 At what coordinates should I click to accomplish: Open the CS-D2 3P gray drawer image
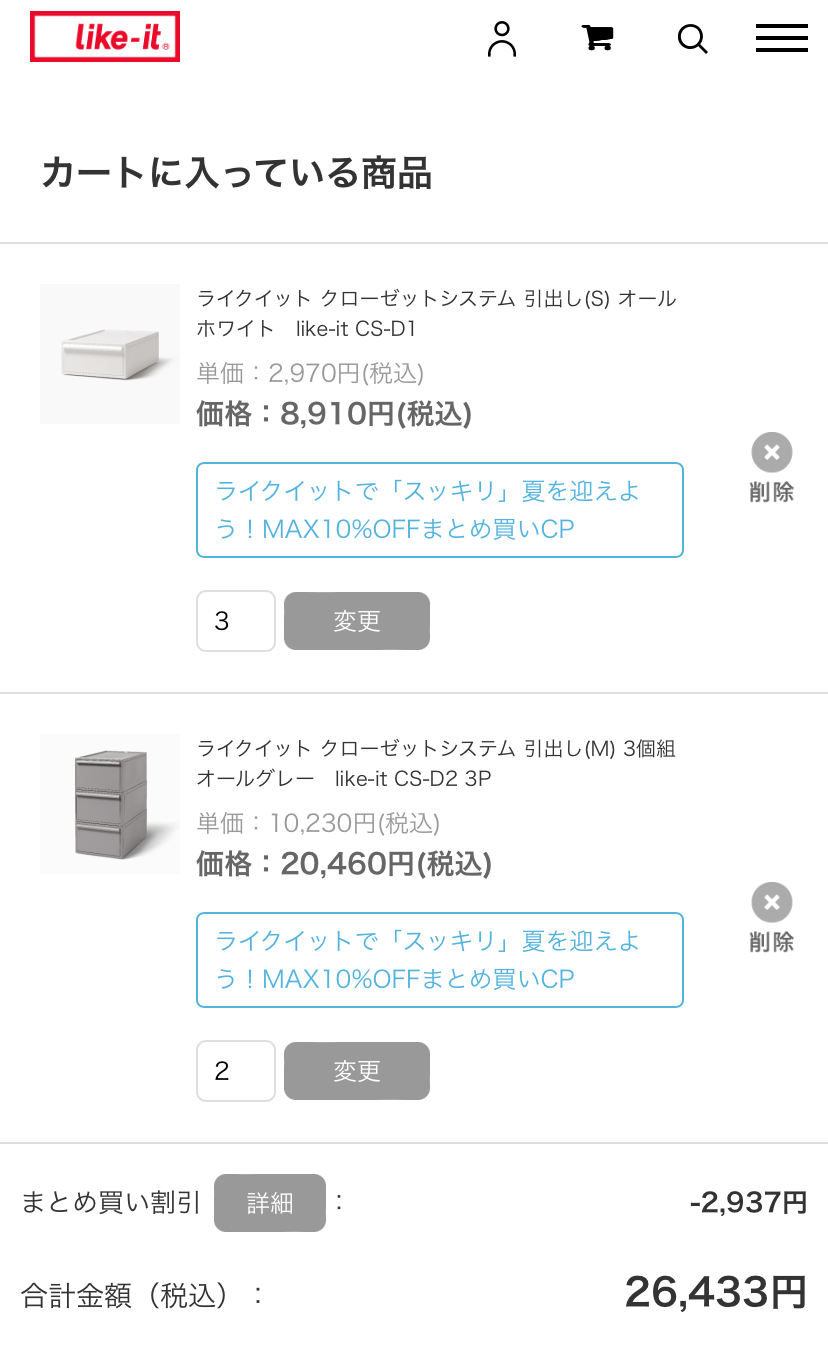[x=110, y=804]
